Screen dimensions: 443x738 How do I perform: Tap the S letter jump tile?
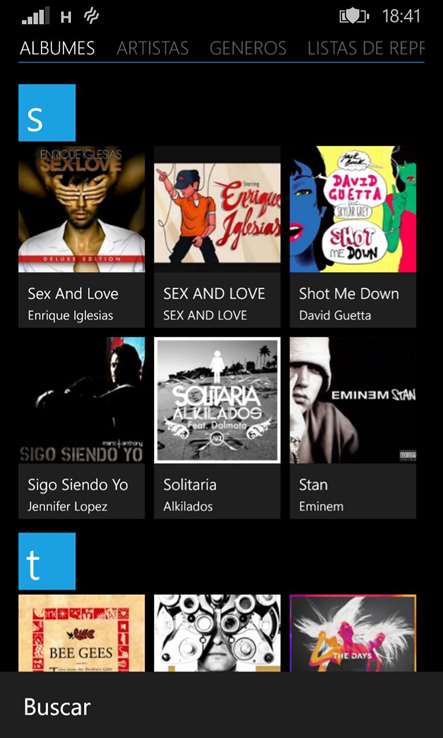click(47, 112)
